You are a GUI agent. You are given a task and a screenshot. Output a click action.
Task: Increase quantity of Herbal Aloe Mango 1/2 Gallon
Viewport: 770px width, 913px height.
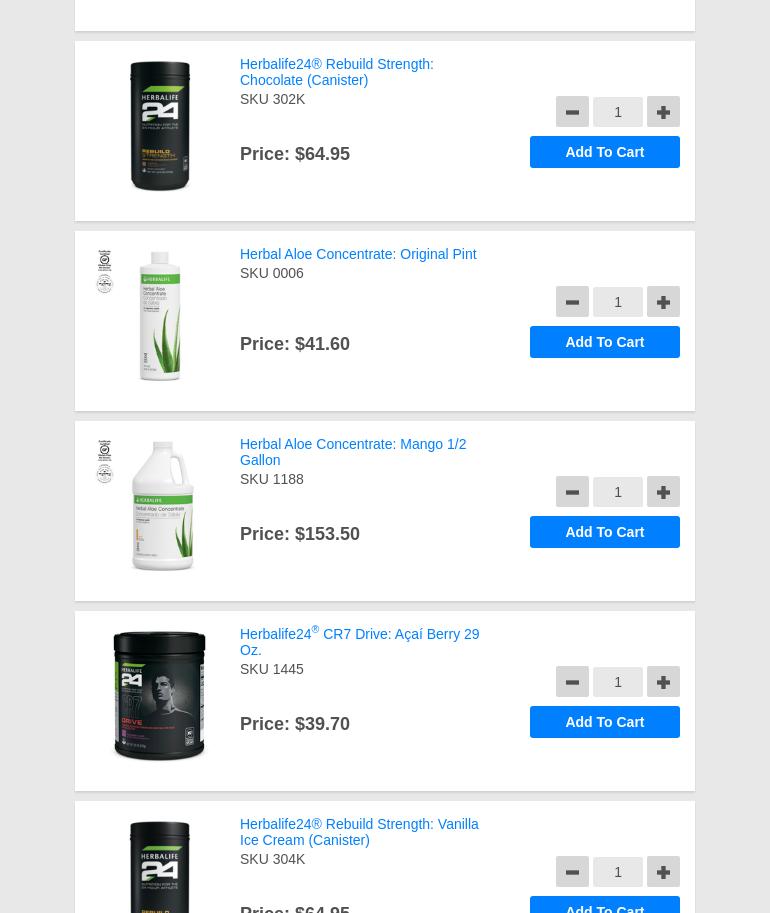click(x=663, y=492)
